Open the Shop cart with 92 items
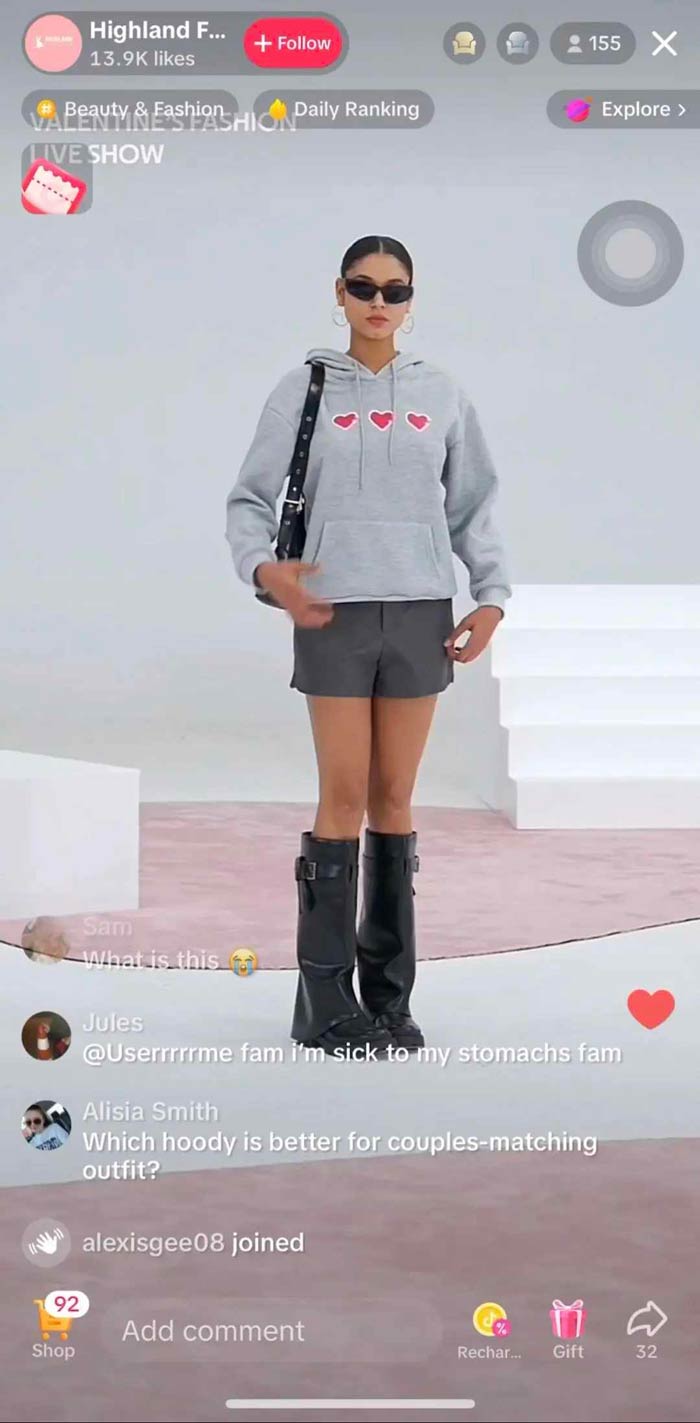This screenshot has width=700, height=1423. point(54,1326)
